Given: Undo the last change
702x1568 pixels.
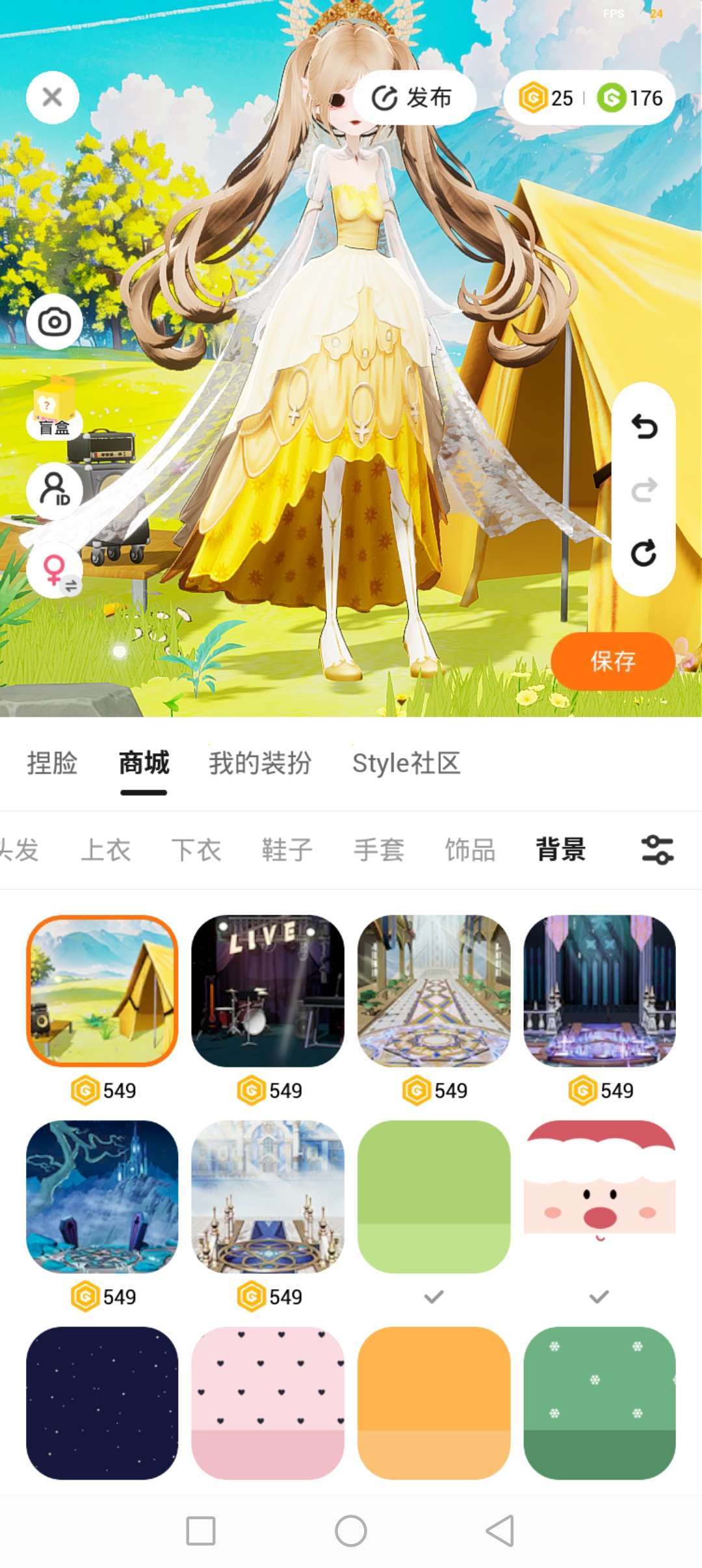Looking at the screenshot, I should coord(643,427).
